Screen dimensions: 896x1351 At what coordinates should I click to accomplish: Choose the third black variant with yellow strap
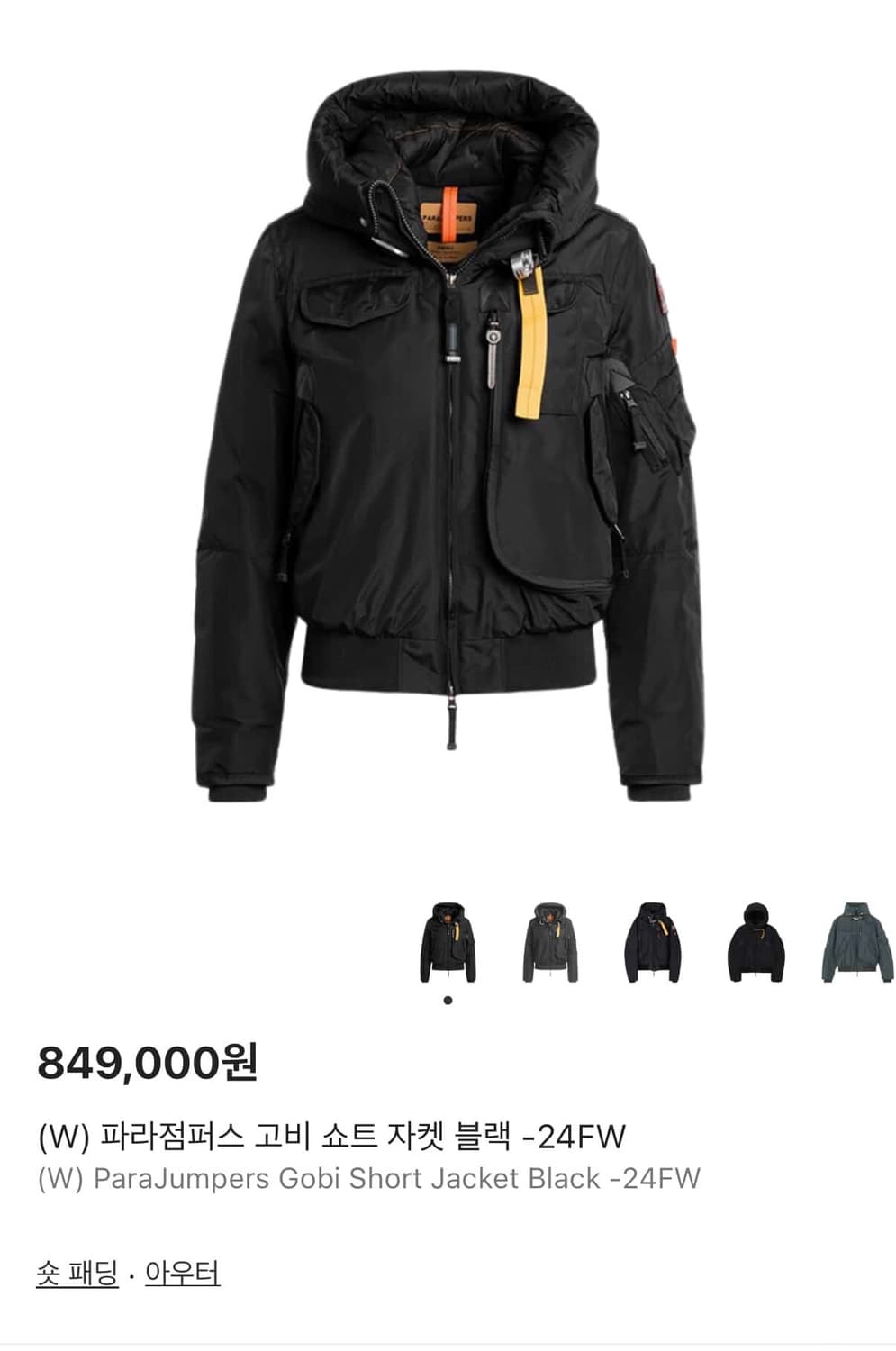click(x=656, y=941)
